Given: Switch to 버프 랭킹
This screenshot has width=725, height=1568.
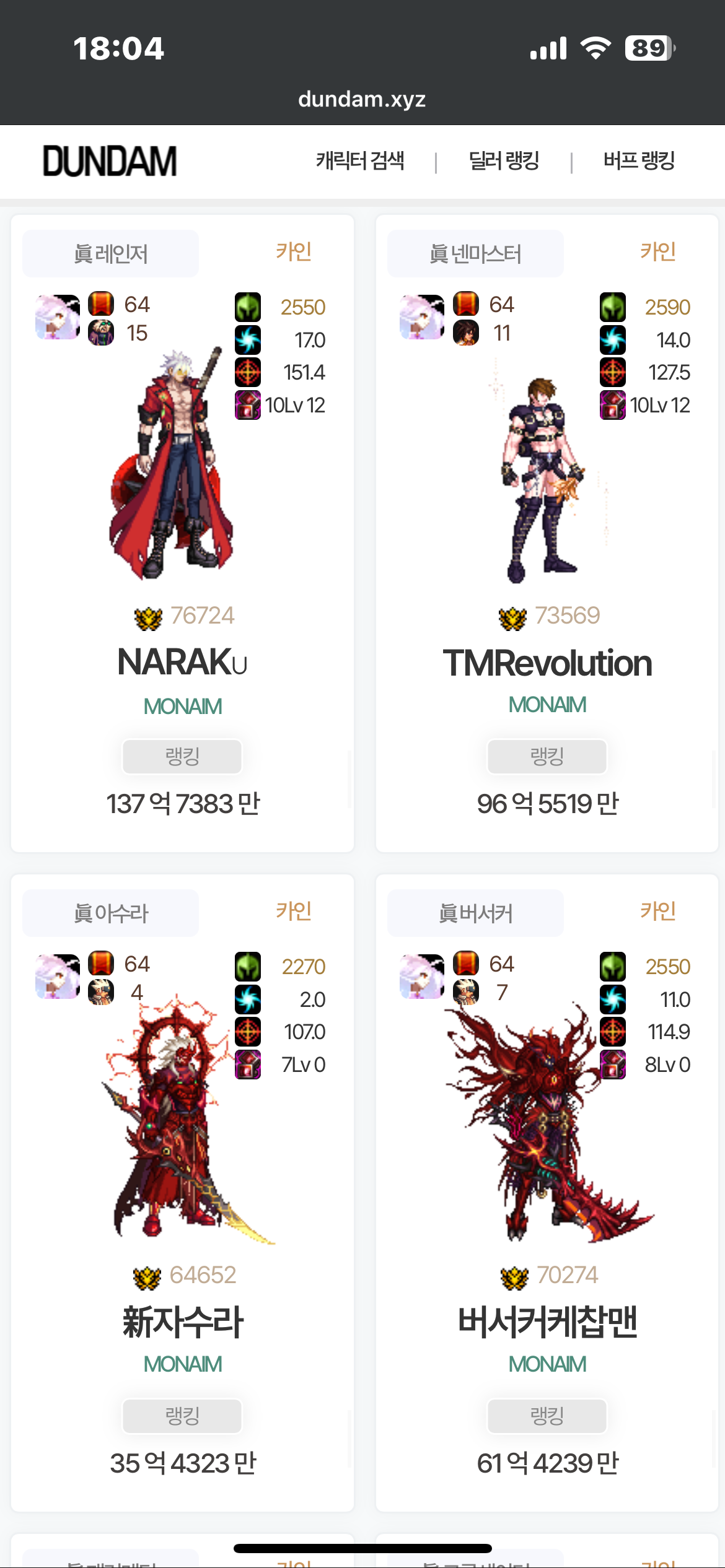Looking at the screenshot, I should (x=639, y=161).
